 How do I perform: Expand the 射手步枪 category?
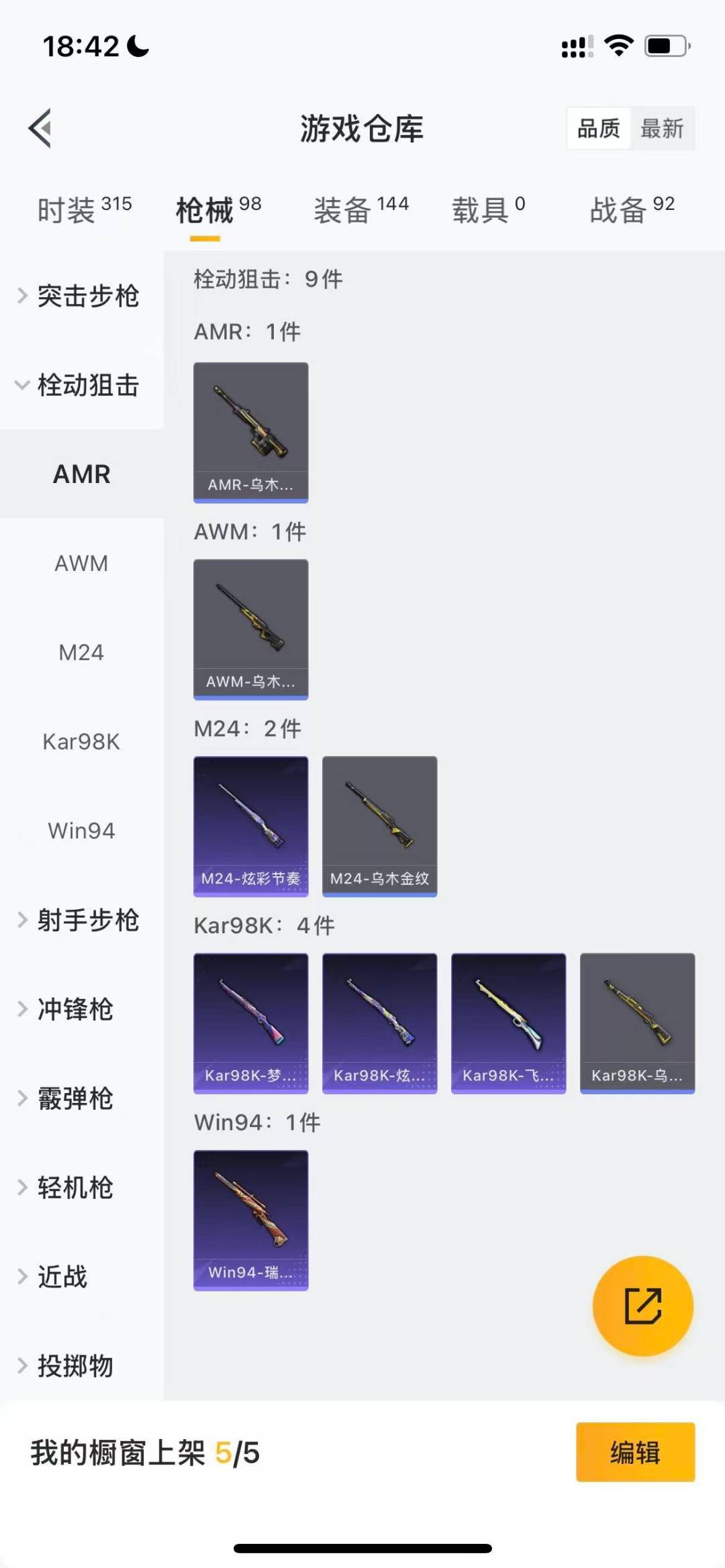point(87,921)
